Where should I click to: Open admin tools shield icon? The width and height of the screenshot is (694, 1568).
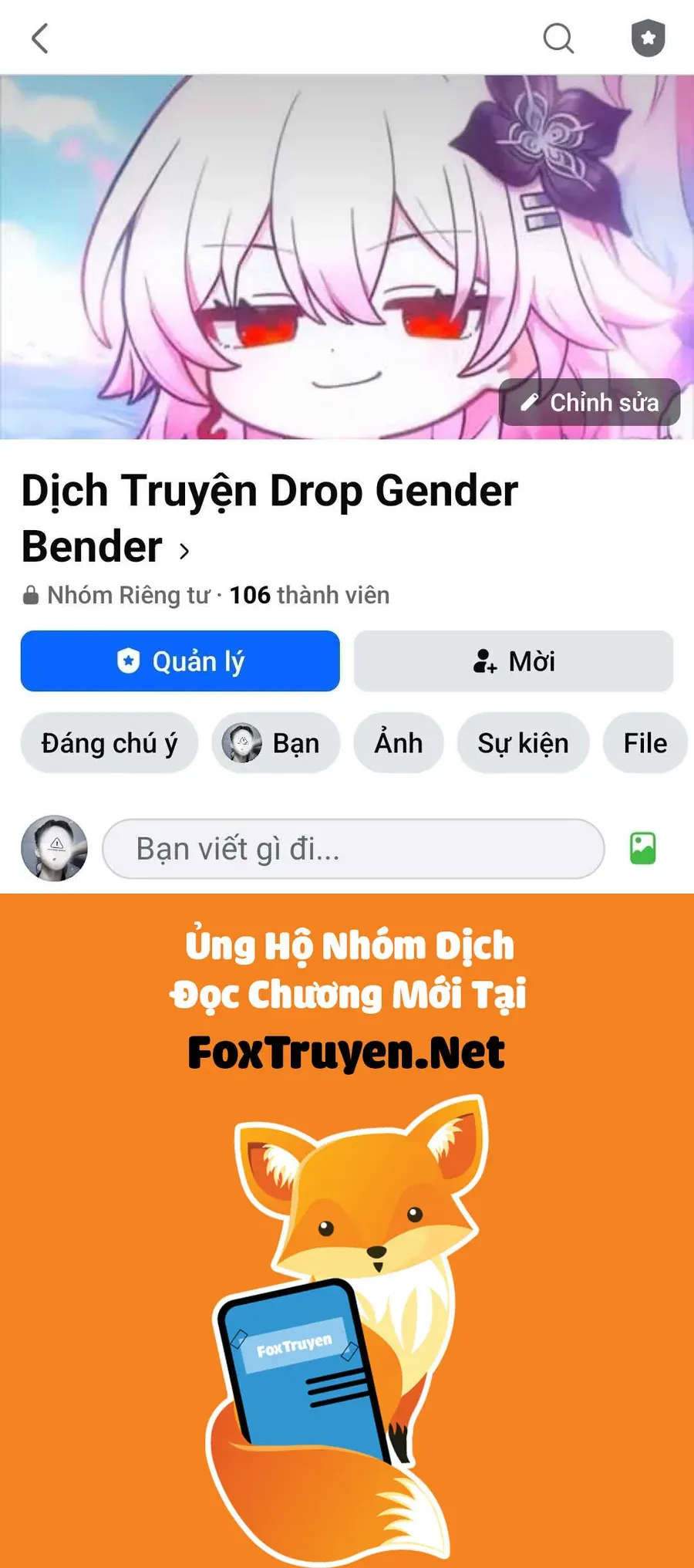pyautogui.click(x=648, y=38)
